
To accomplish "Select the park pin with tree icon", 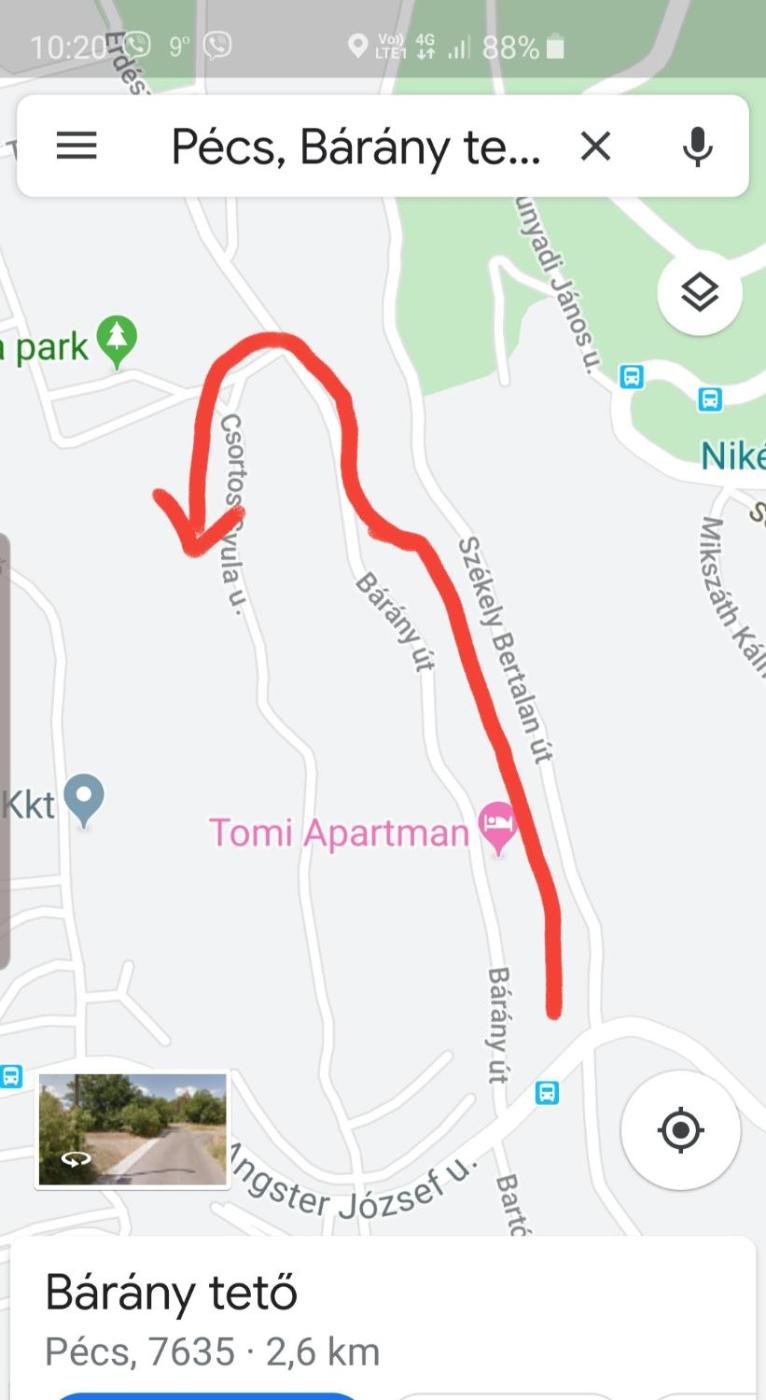I will pos(118,339).
